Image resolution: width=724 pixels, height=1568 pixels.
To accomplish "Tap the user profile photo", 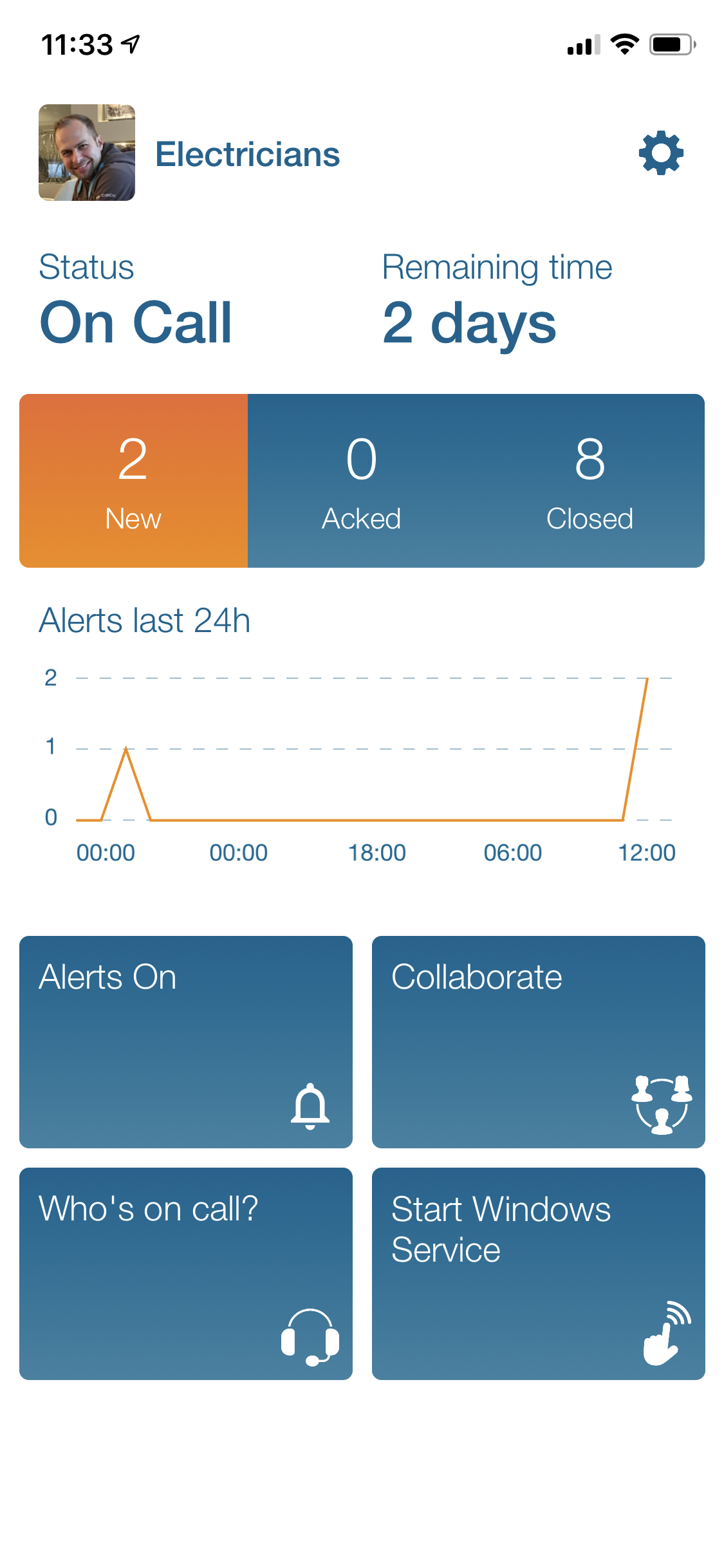I will pyautogui.click(x=87, y=153).
